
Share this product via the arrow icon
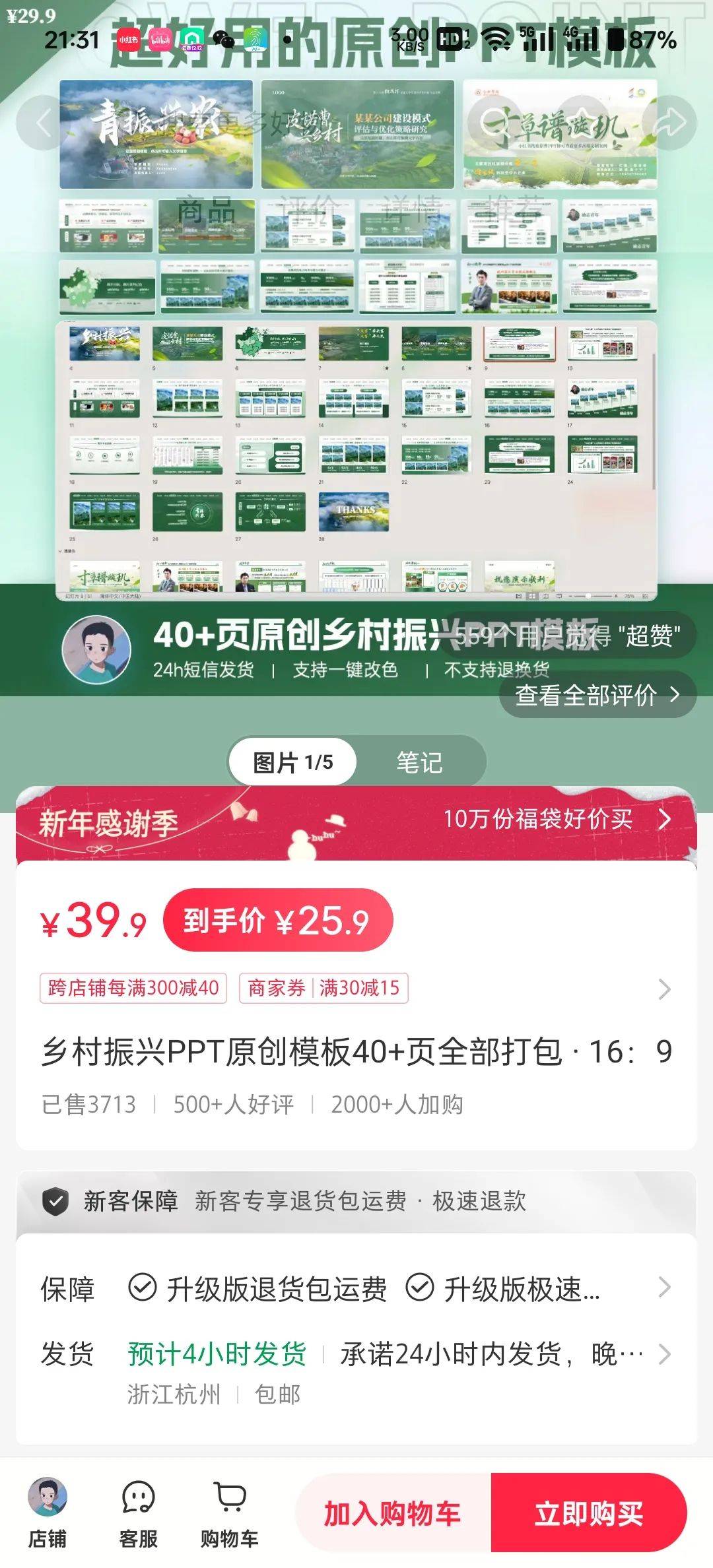(671, 123)
